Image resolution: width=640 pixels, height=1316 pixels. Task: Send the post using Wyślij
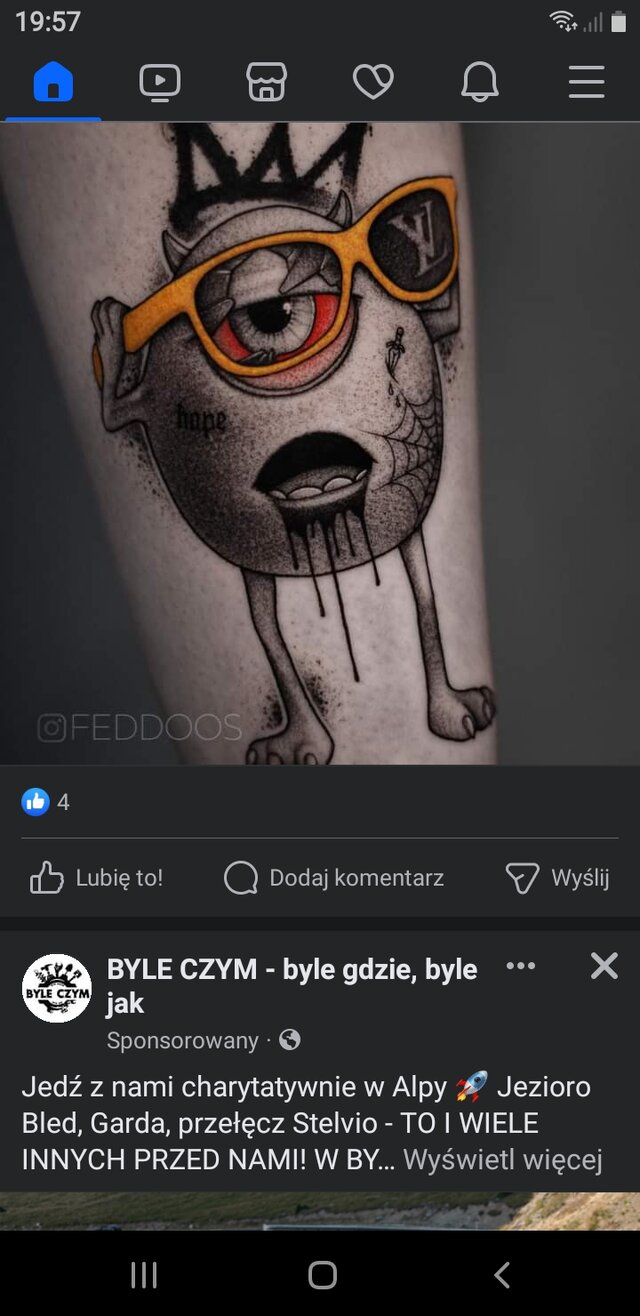coord(558,878)
